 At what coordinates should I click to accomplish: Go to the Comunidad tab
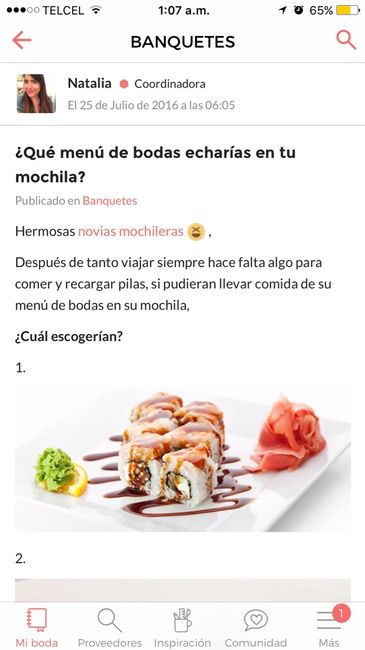256,627
